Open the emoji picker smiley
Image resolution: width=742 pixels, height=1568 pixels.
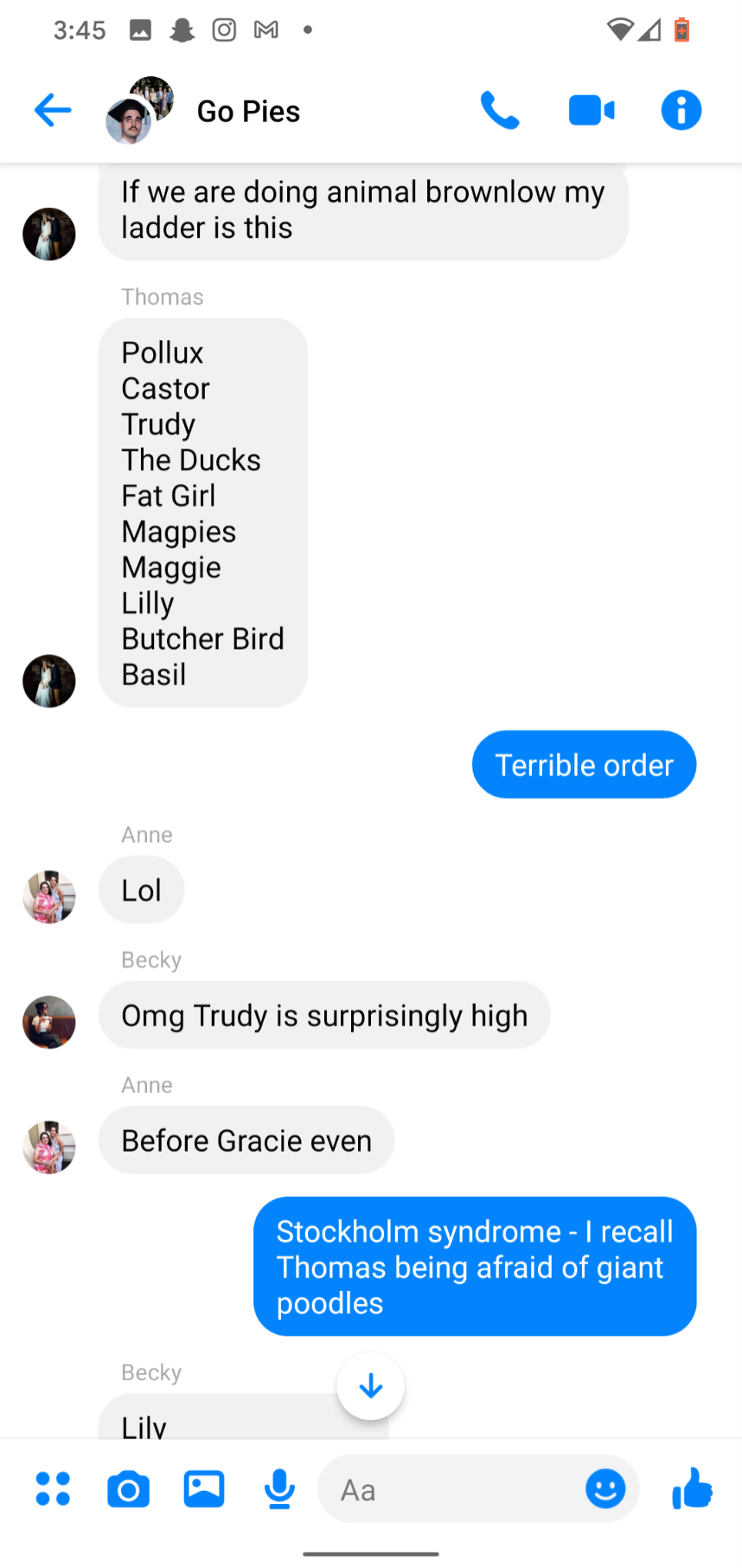click(605, 1488)
